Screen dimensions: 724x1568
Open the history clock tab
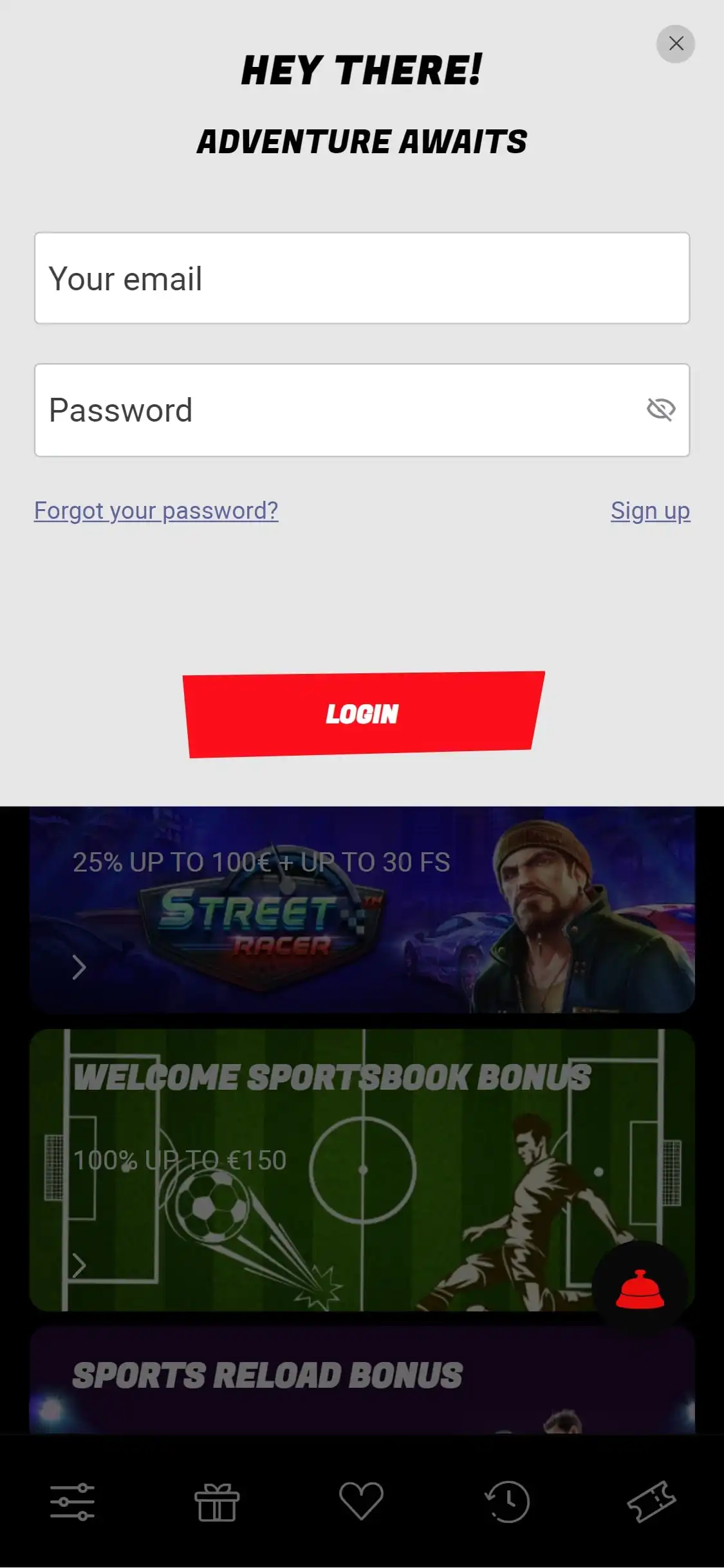coord(506,1502)
